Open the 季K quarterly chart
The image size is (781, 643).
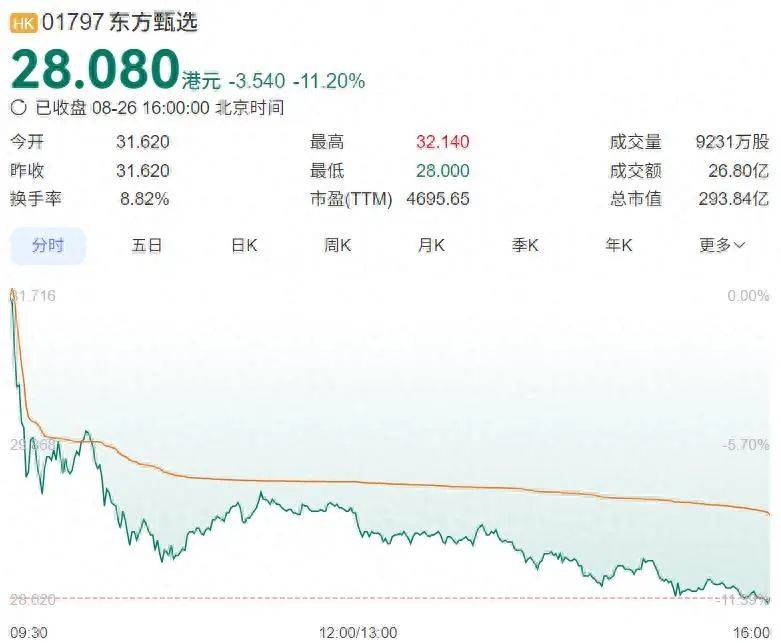(x=525, y=245)
